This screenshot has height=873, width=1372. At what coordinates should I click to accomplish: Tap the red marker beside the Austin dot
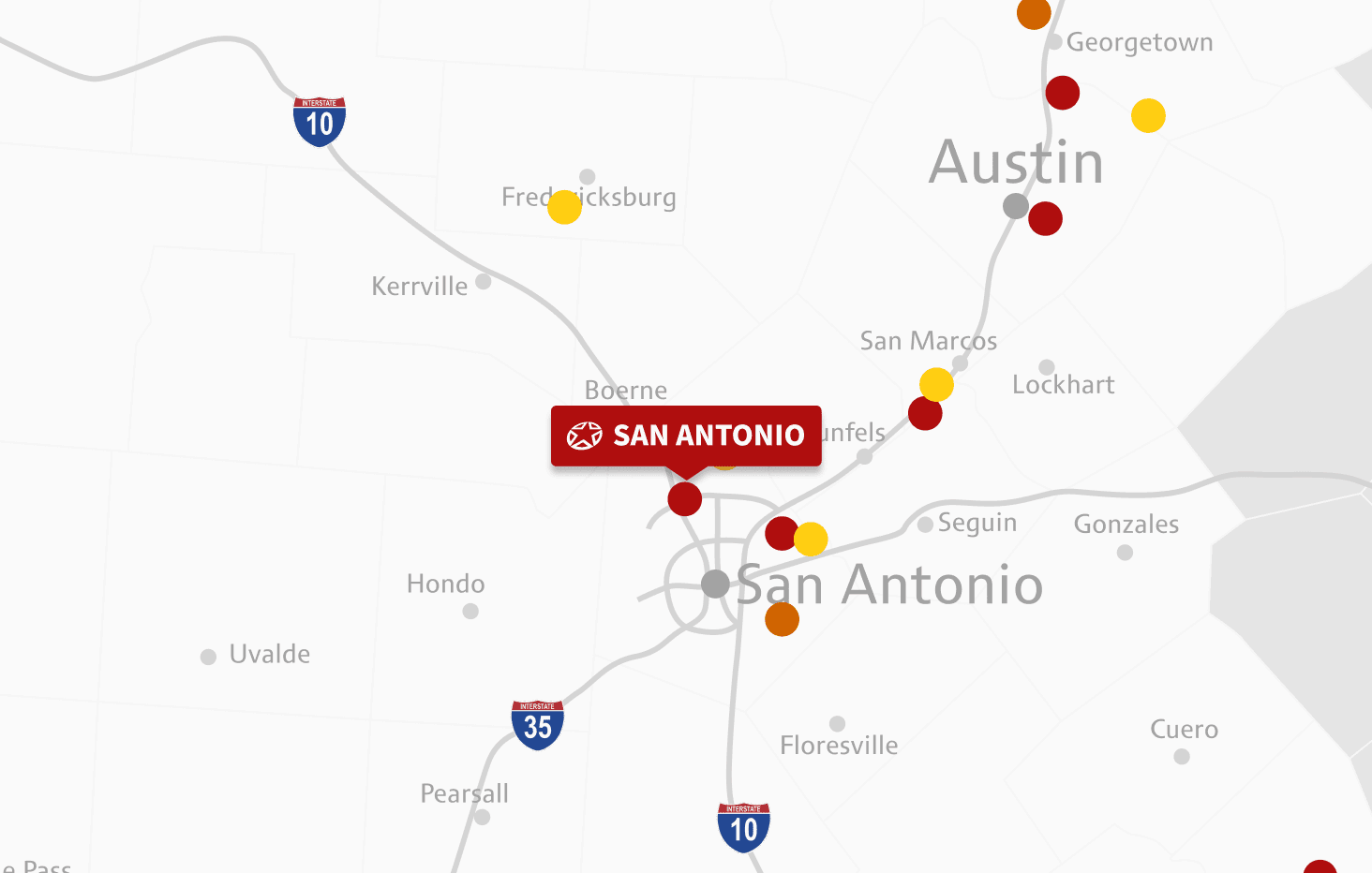pos(1045,218)
